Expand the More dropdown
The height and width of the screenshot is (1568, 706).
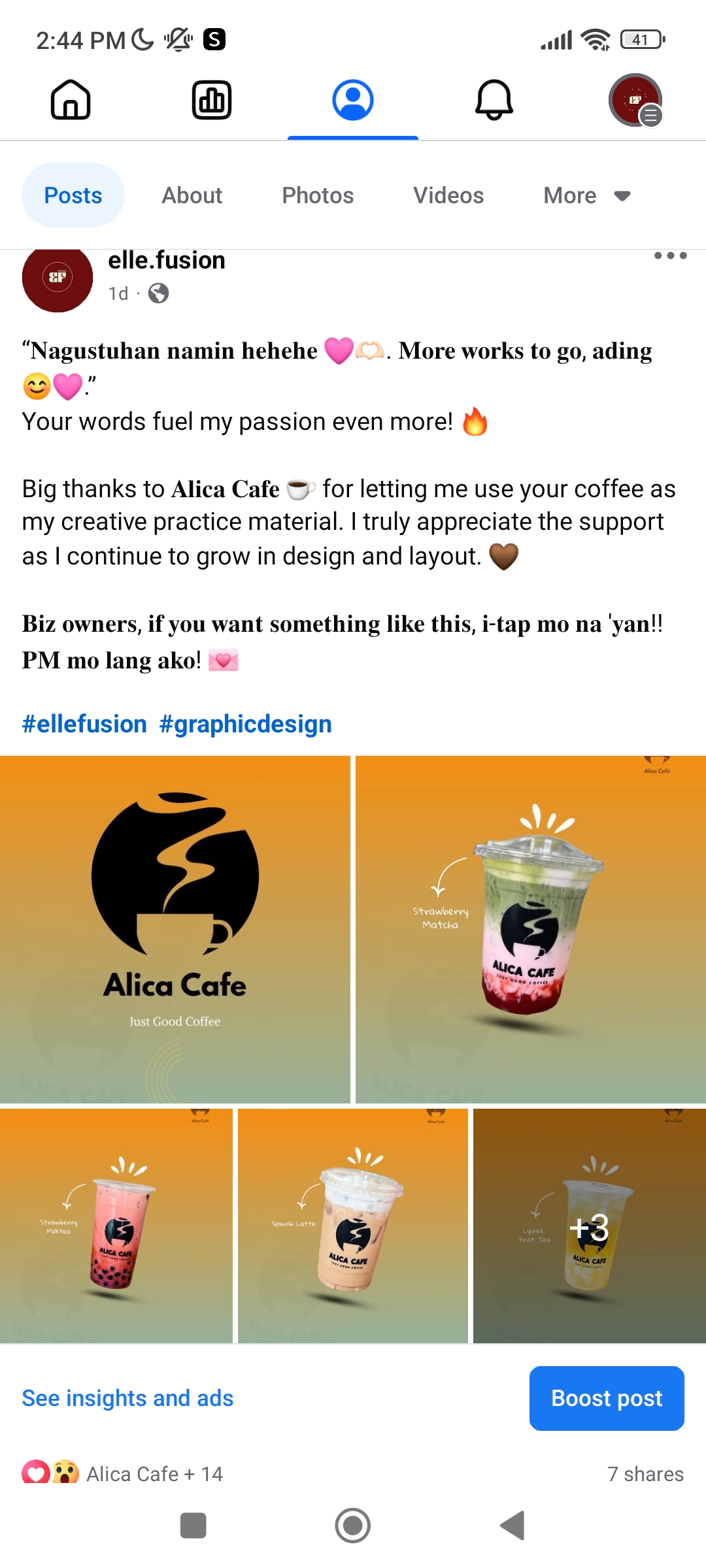click(586, 195)
